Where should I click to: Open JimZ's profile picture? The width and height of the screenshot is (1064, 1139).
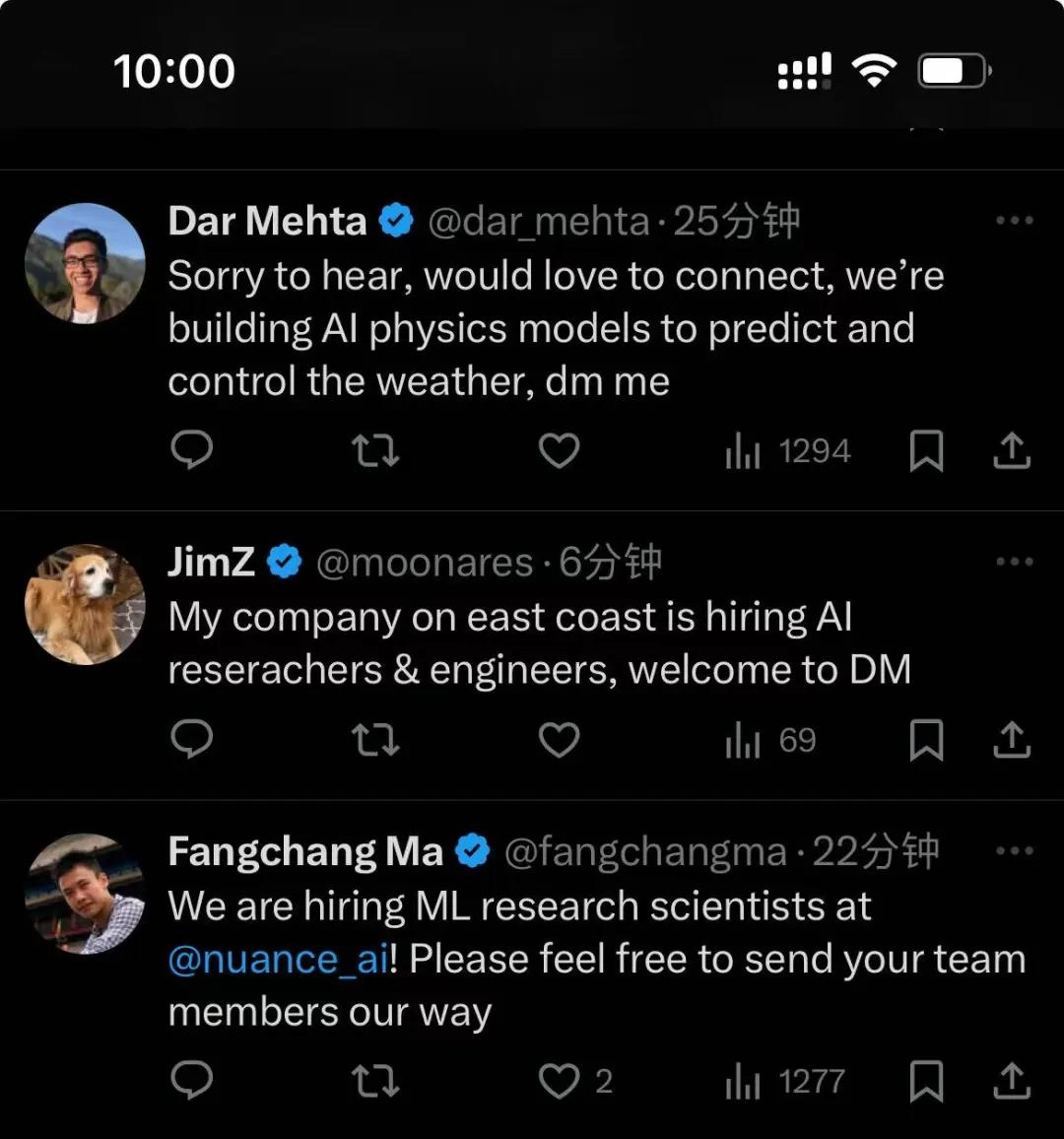pos(85,604)
